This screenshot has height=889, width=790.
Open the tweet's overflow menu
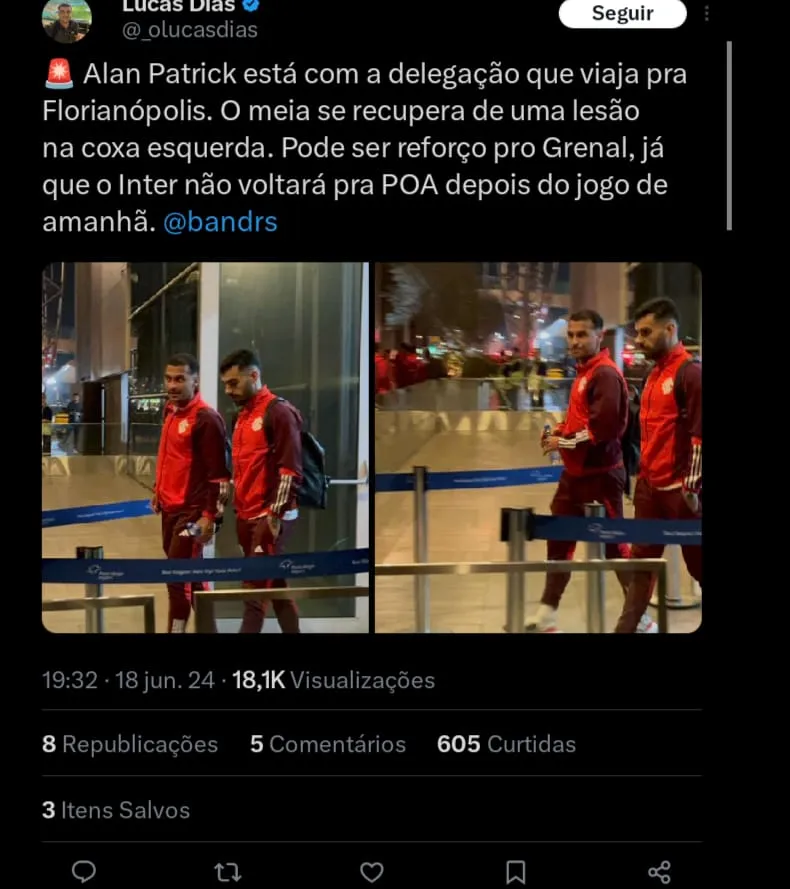(709, 14)
